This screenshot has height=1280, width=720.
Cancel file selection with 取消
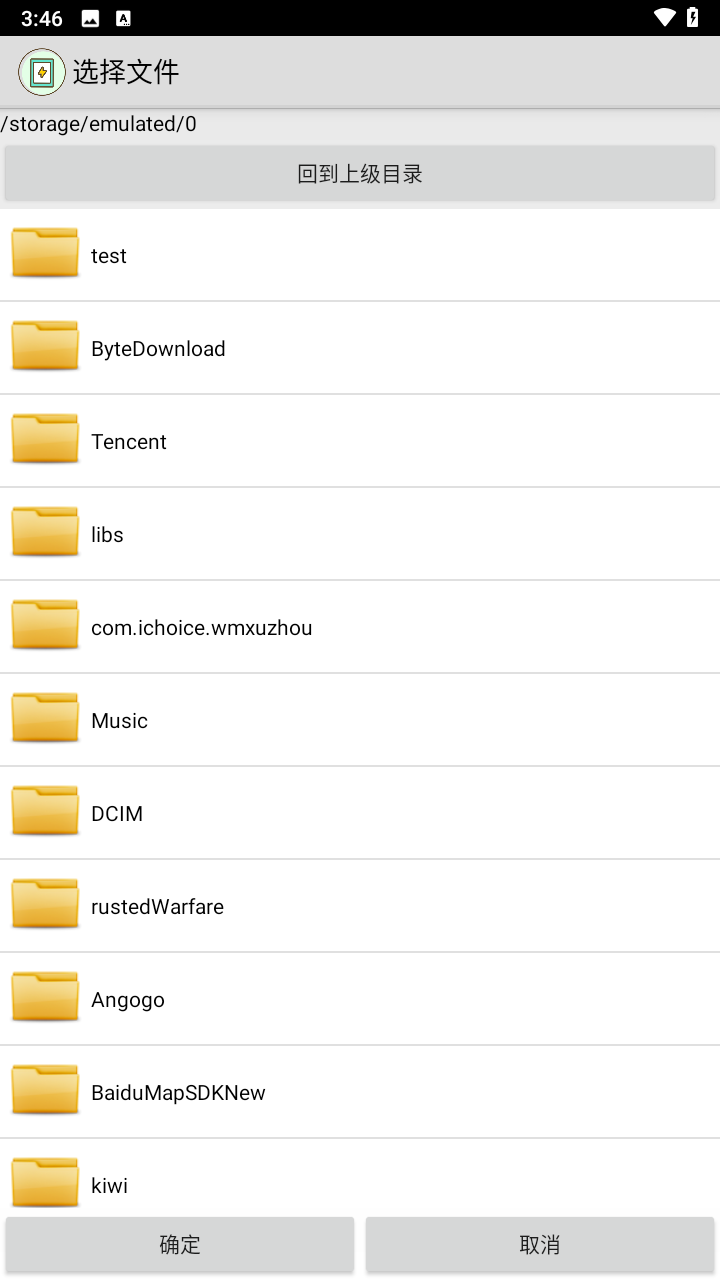pyautogui.click(x=540, y=1244)
